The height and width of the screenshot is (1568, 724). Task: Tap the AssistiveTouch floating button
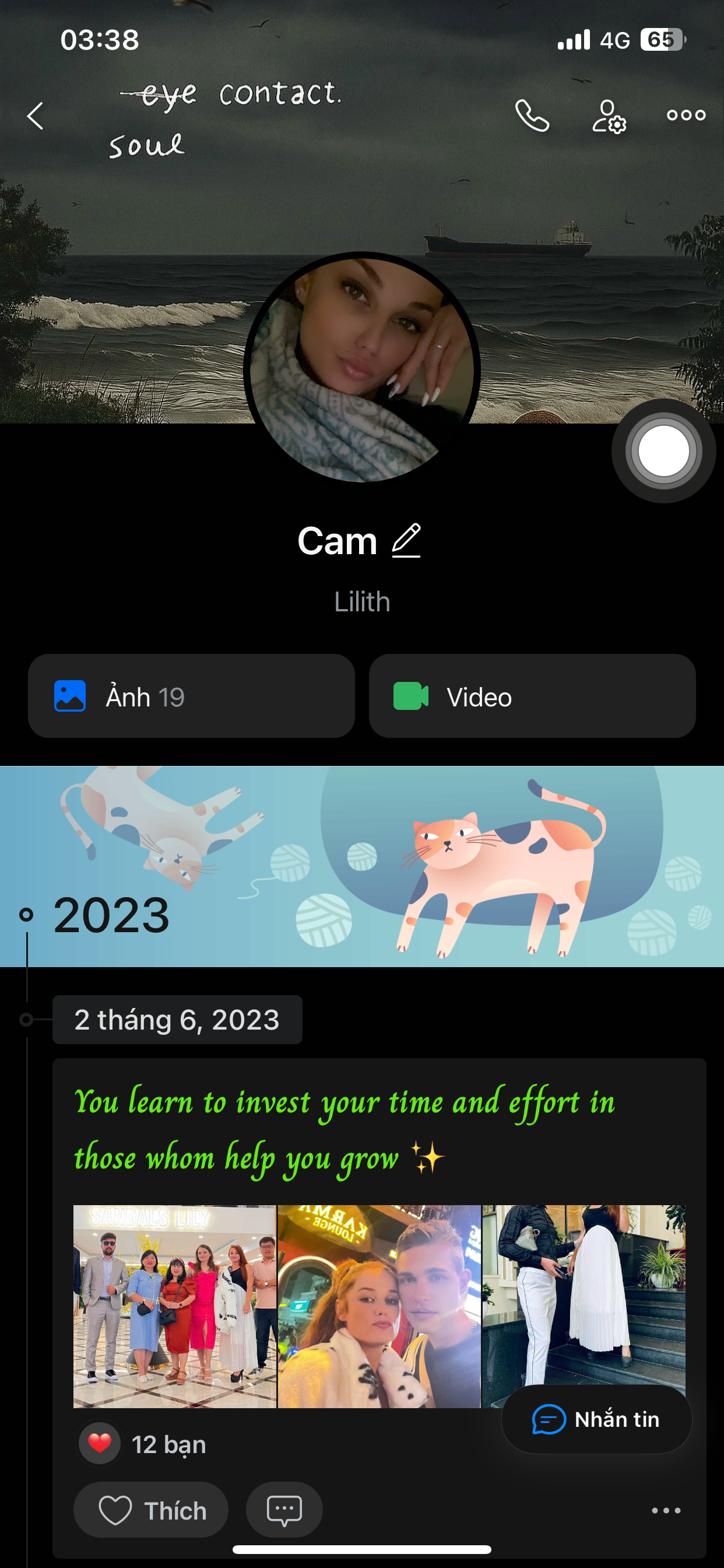[x=663, y=451]
